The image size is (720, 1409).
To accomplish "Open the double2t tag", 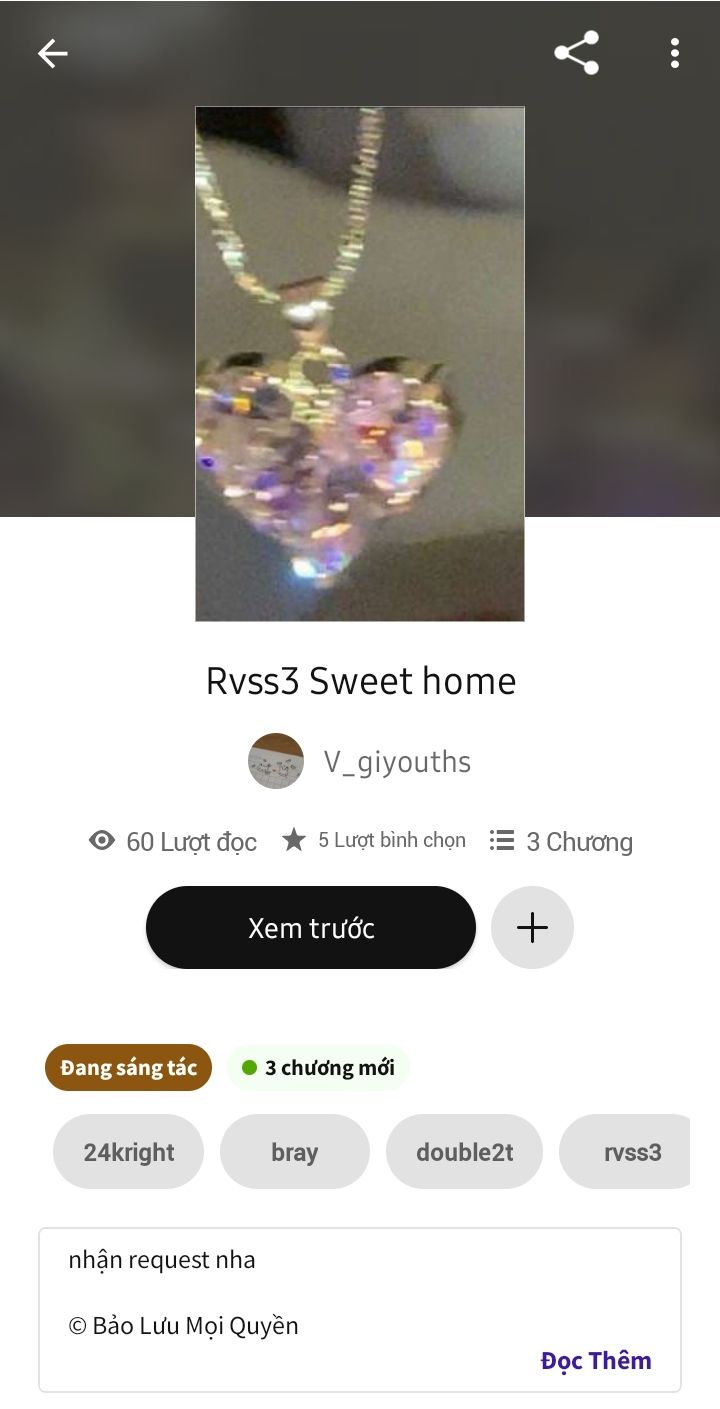I will (464, 1151).
